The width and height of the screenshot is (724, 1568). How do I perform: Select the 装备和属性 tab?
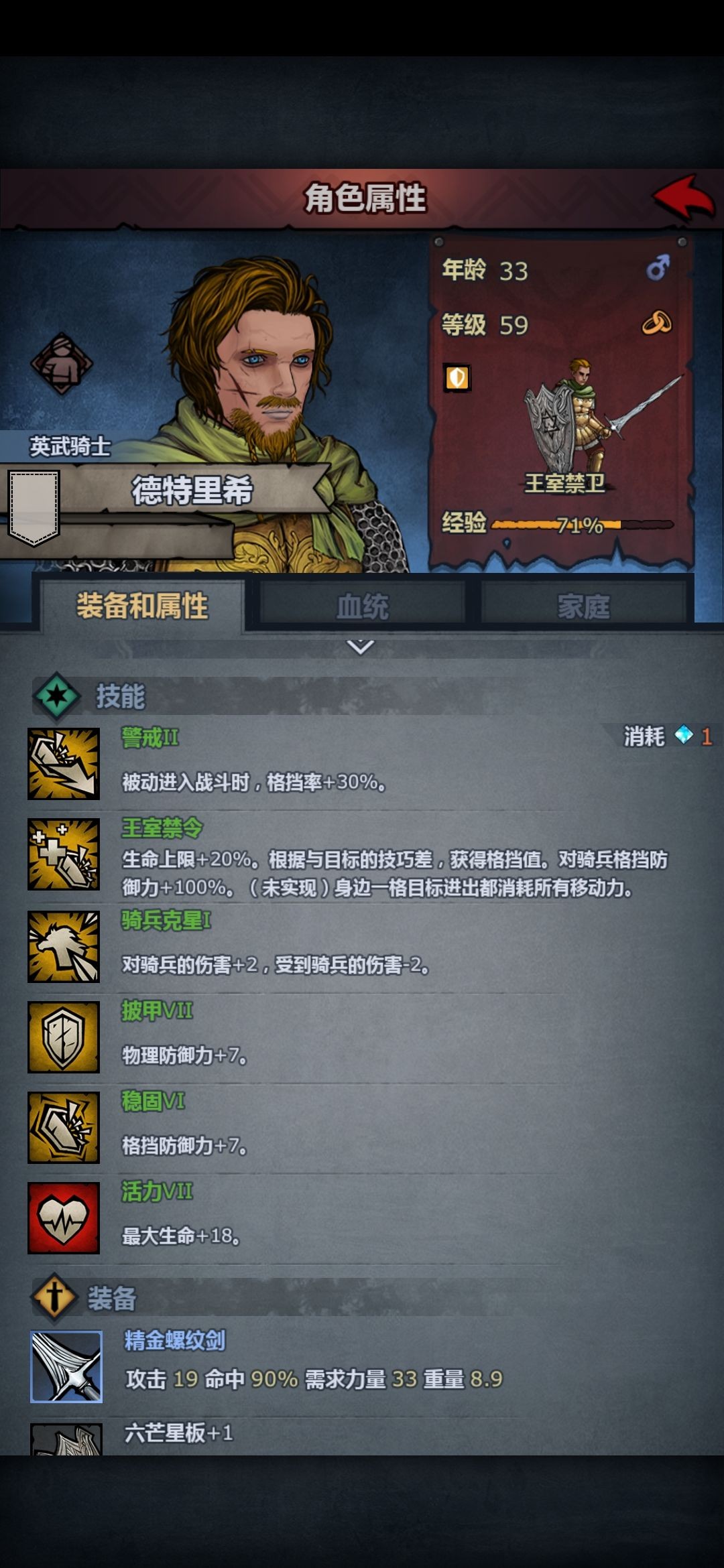tap(142, 606)
